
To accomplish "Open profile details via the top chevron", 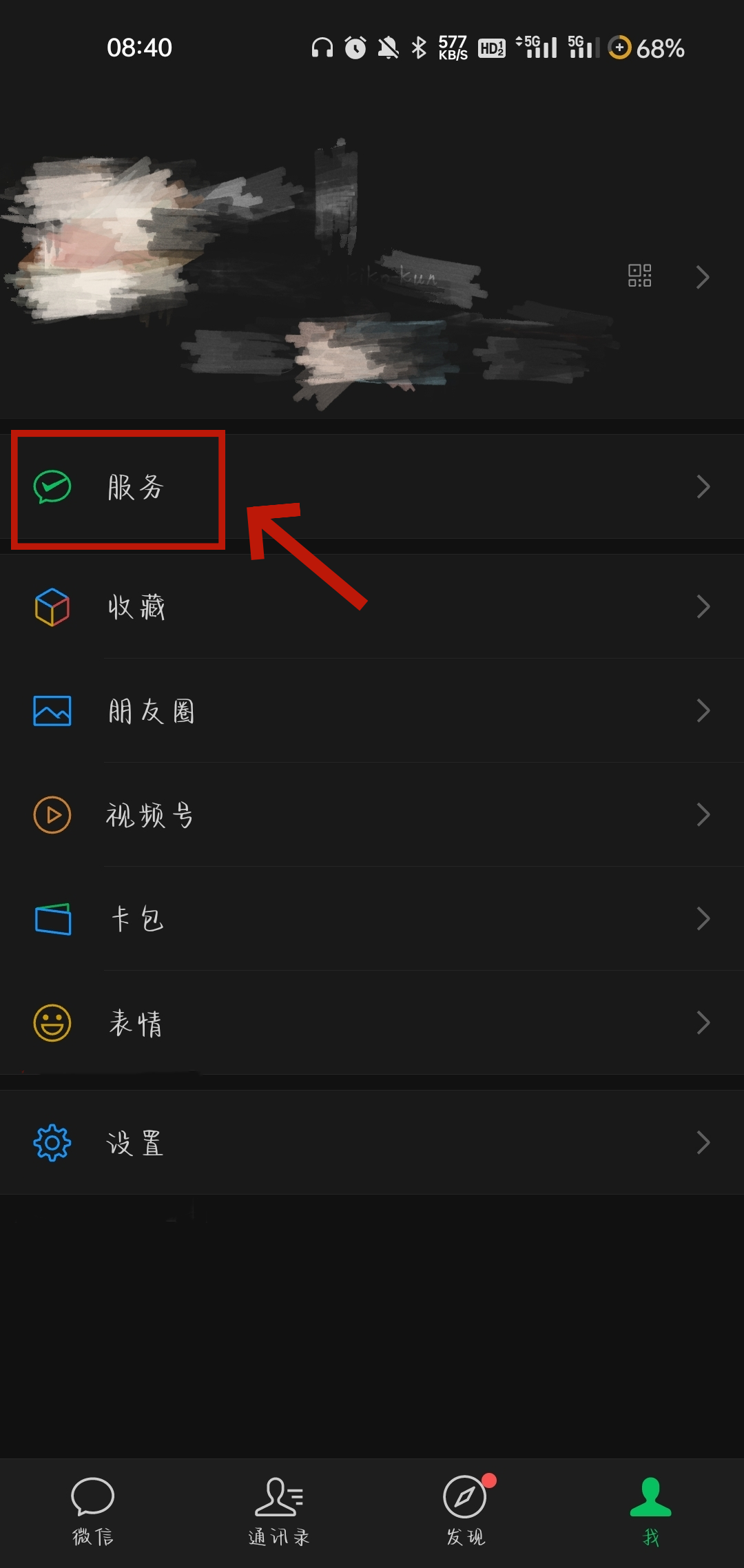I will 702,277.
